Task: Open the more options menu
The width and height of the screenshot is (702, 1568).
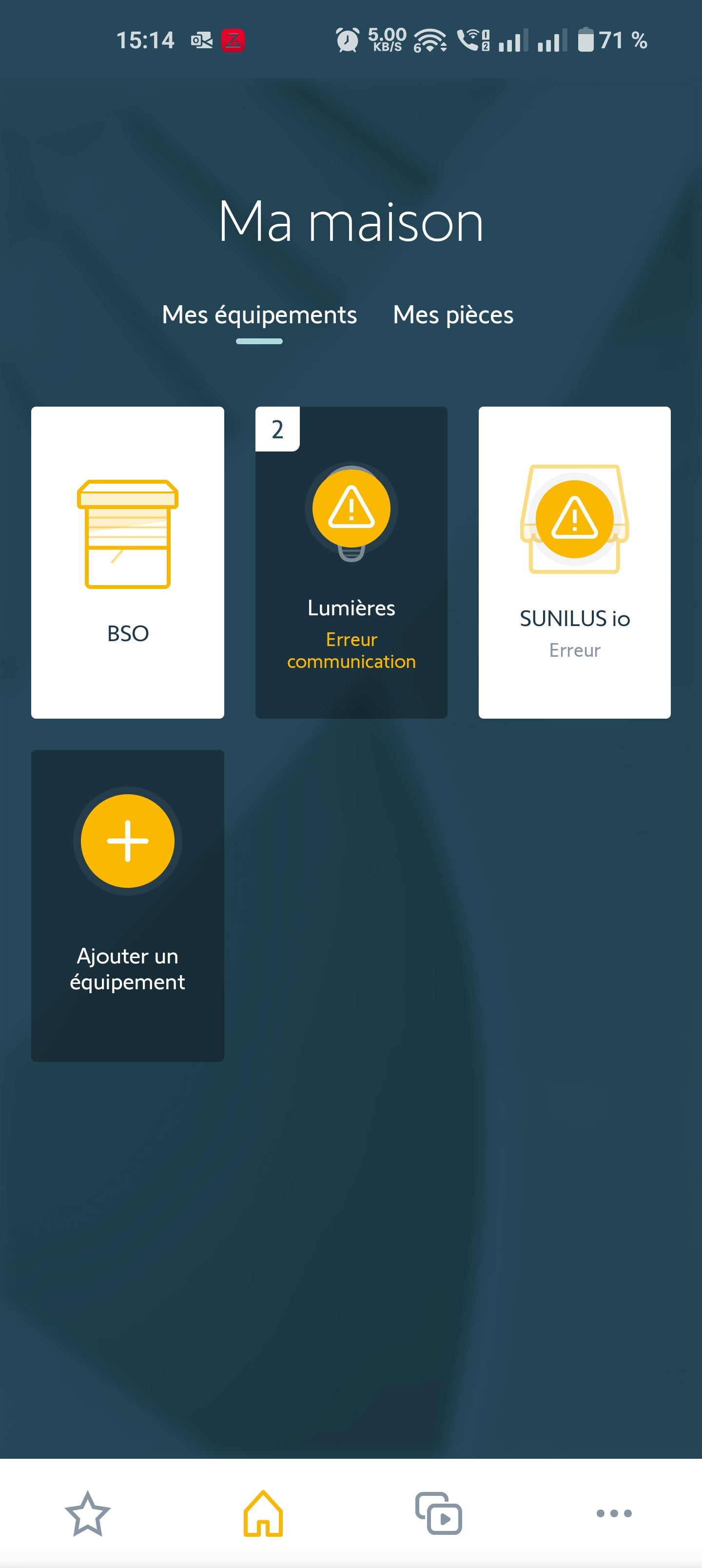Action: pyautogui.click(x=614, y=1513)
